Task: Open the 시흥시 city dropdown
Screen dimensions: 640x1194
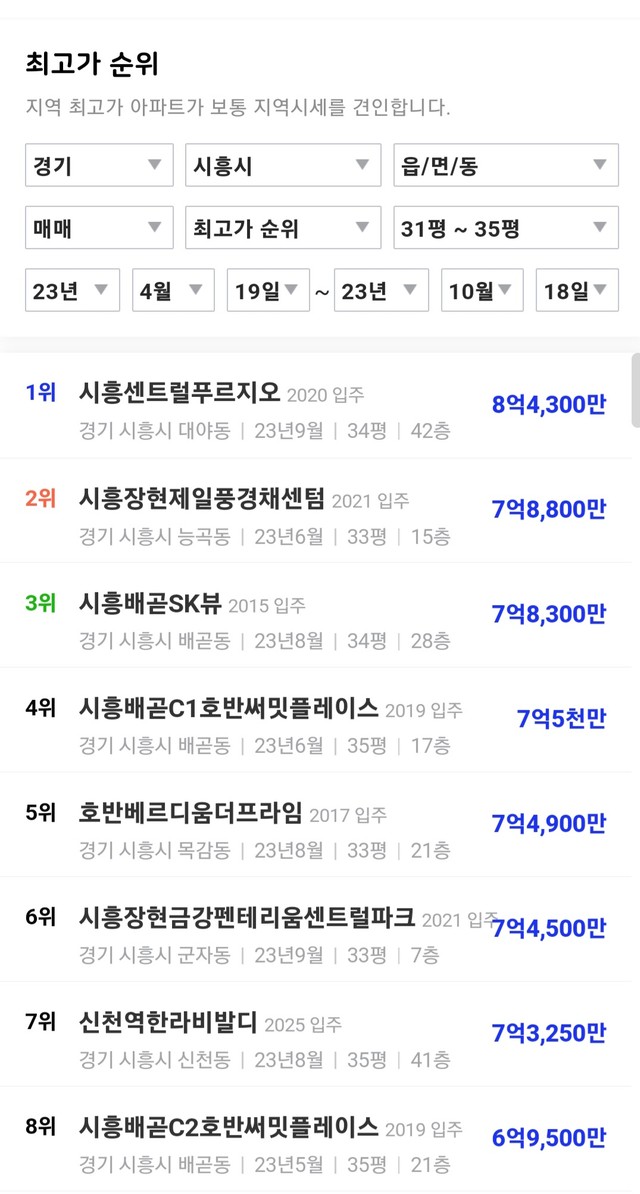Action: click(x=283, y=165)
